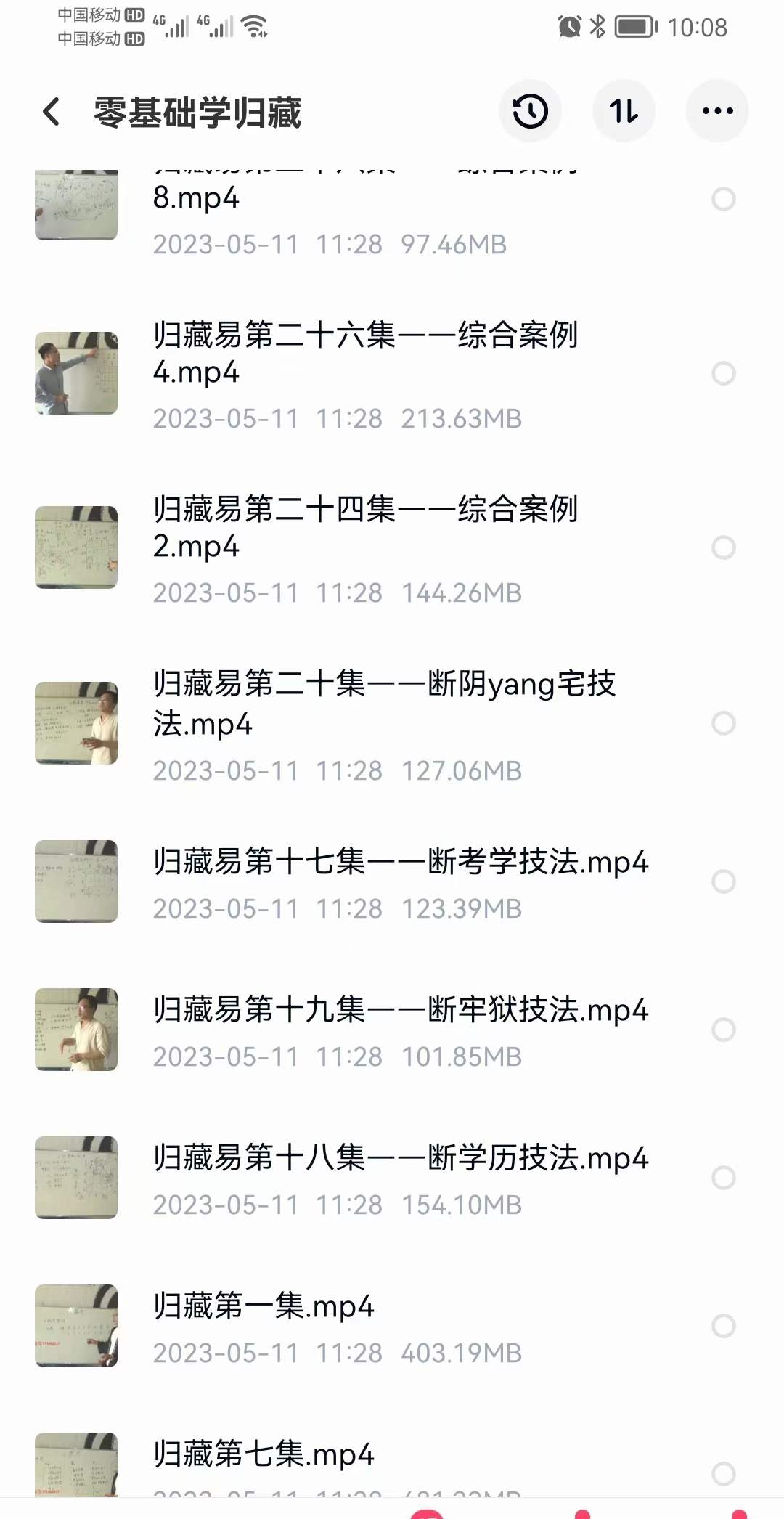Select the checkbox for 归藏易第二十集 file
The width and height of the screenshot is (784, 1519).
[723, 722]
